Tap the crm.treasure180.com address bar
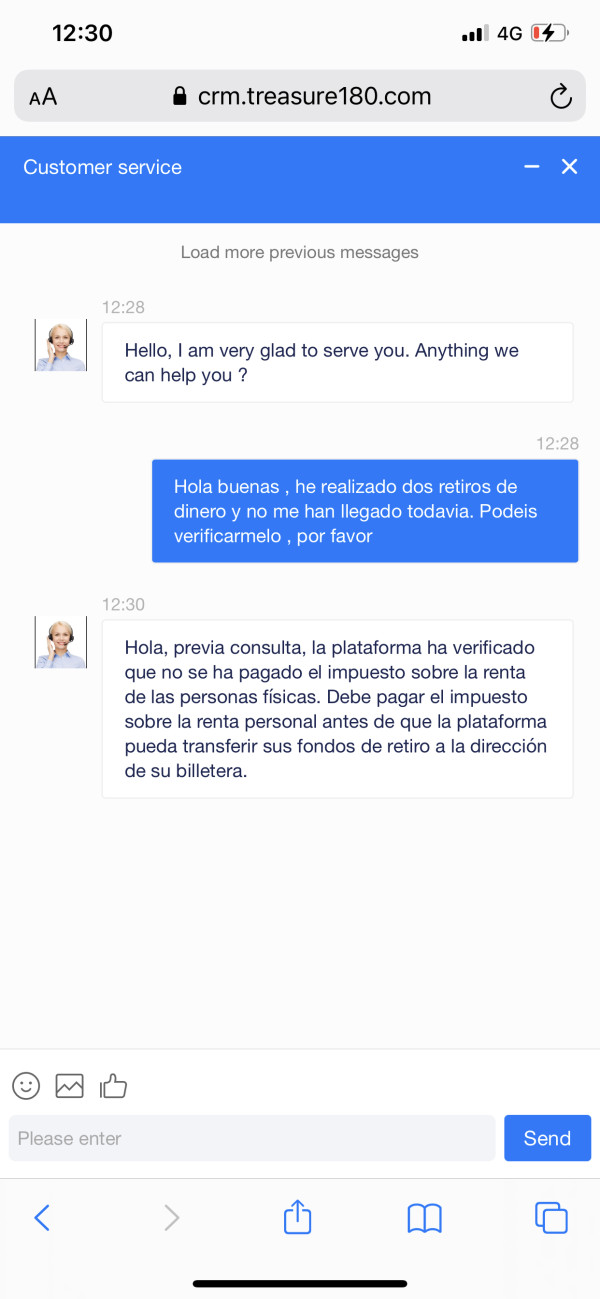 [300, 96]
